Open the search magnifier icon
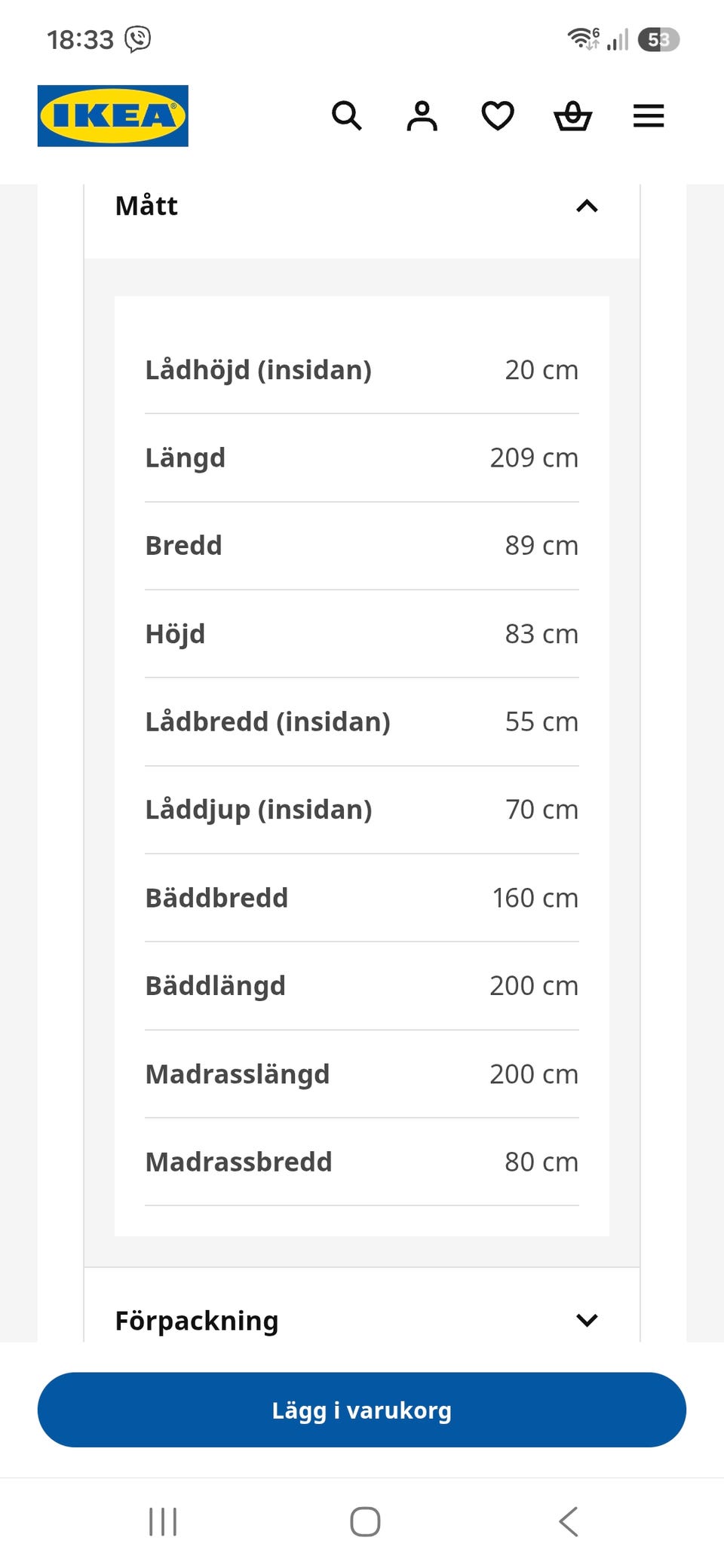The image size is (724, 1568). [347, 116]
